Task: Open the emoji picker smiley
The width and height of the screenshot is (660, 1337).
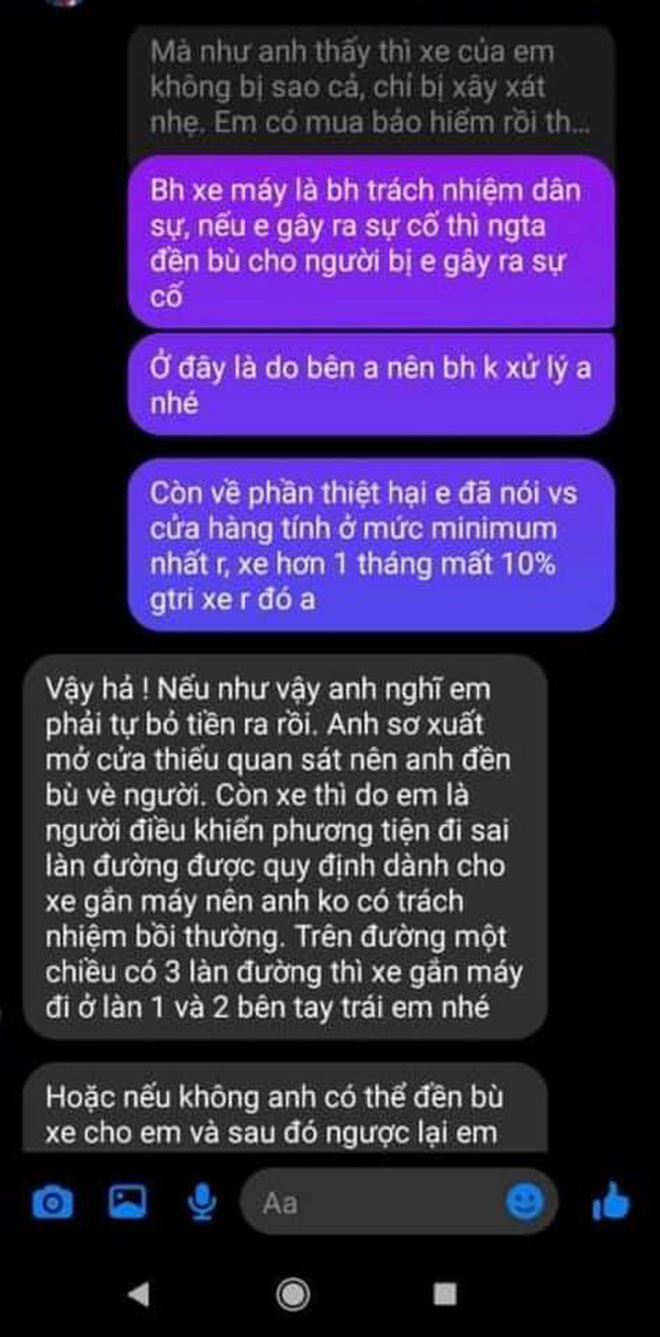Action: pos(524,1202)
